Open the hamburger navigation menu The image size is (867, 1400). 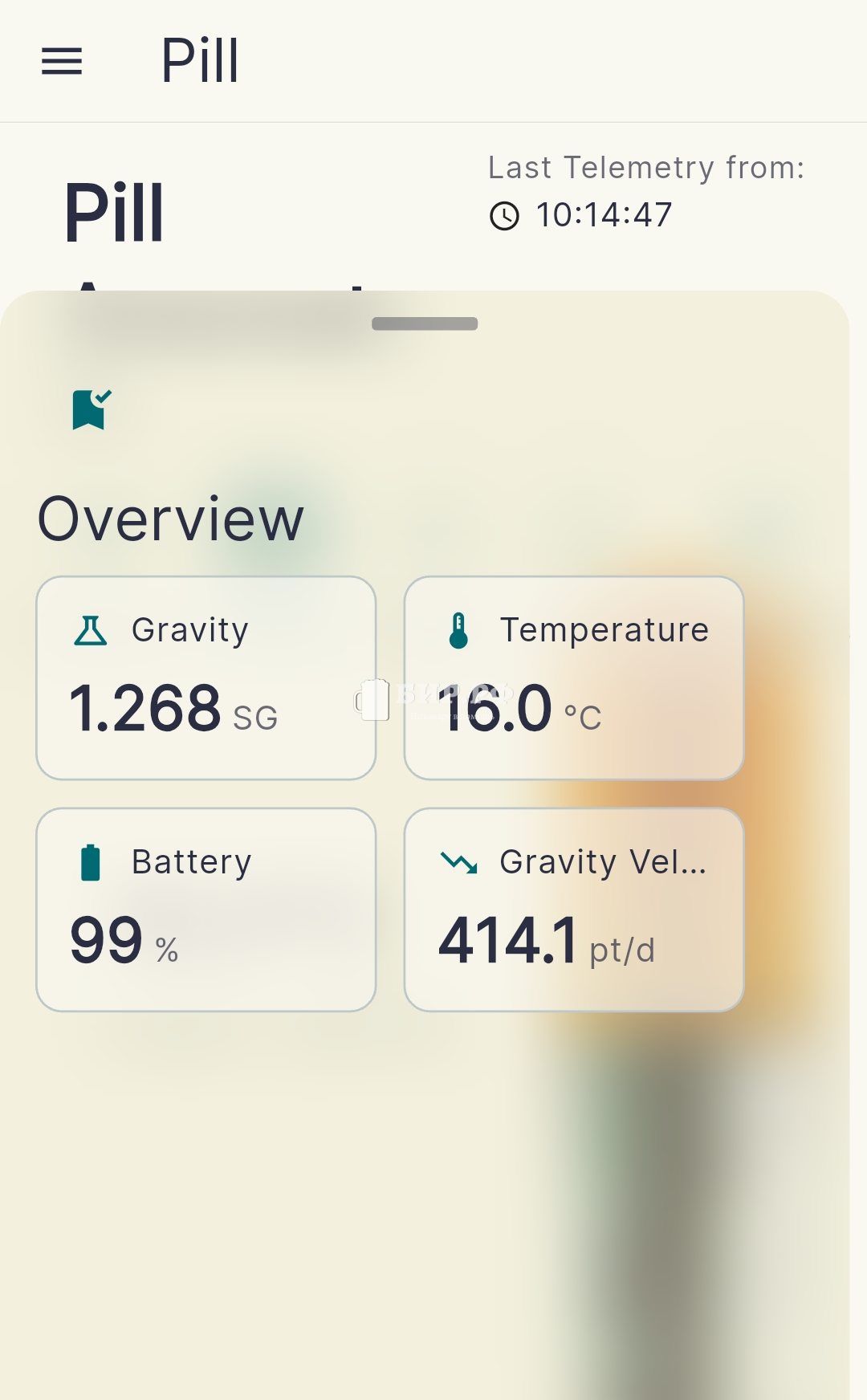[x=62, y=61]
